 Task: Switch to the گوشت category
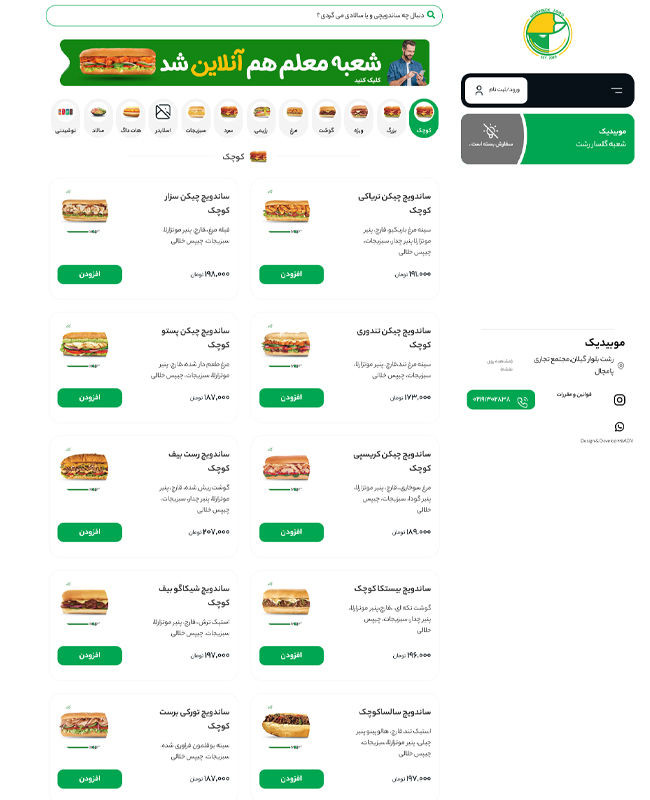pos(326,117)
